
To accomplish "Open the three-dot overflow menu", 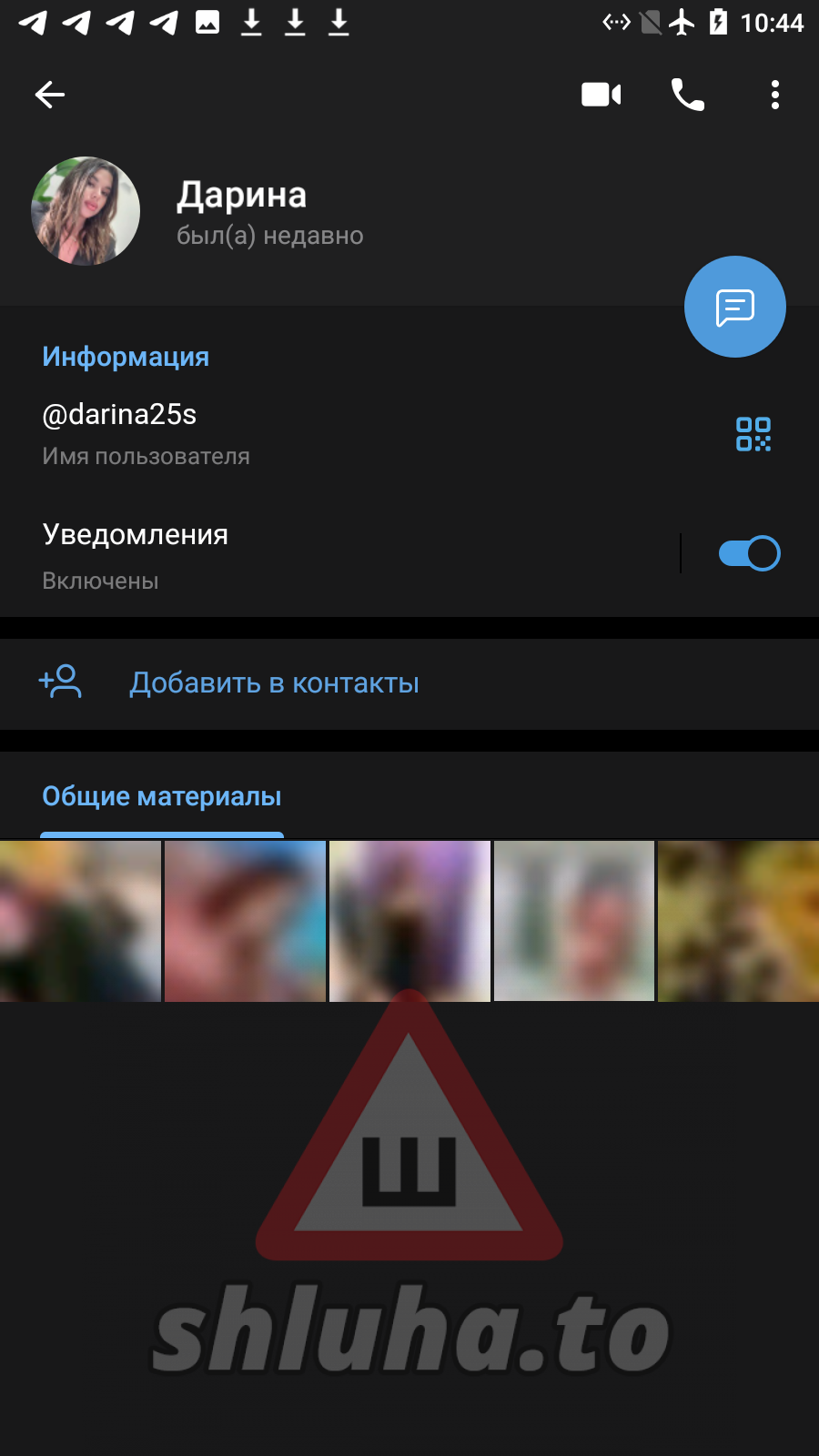I will pos(775,95).
